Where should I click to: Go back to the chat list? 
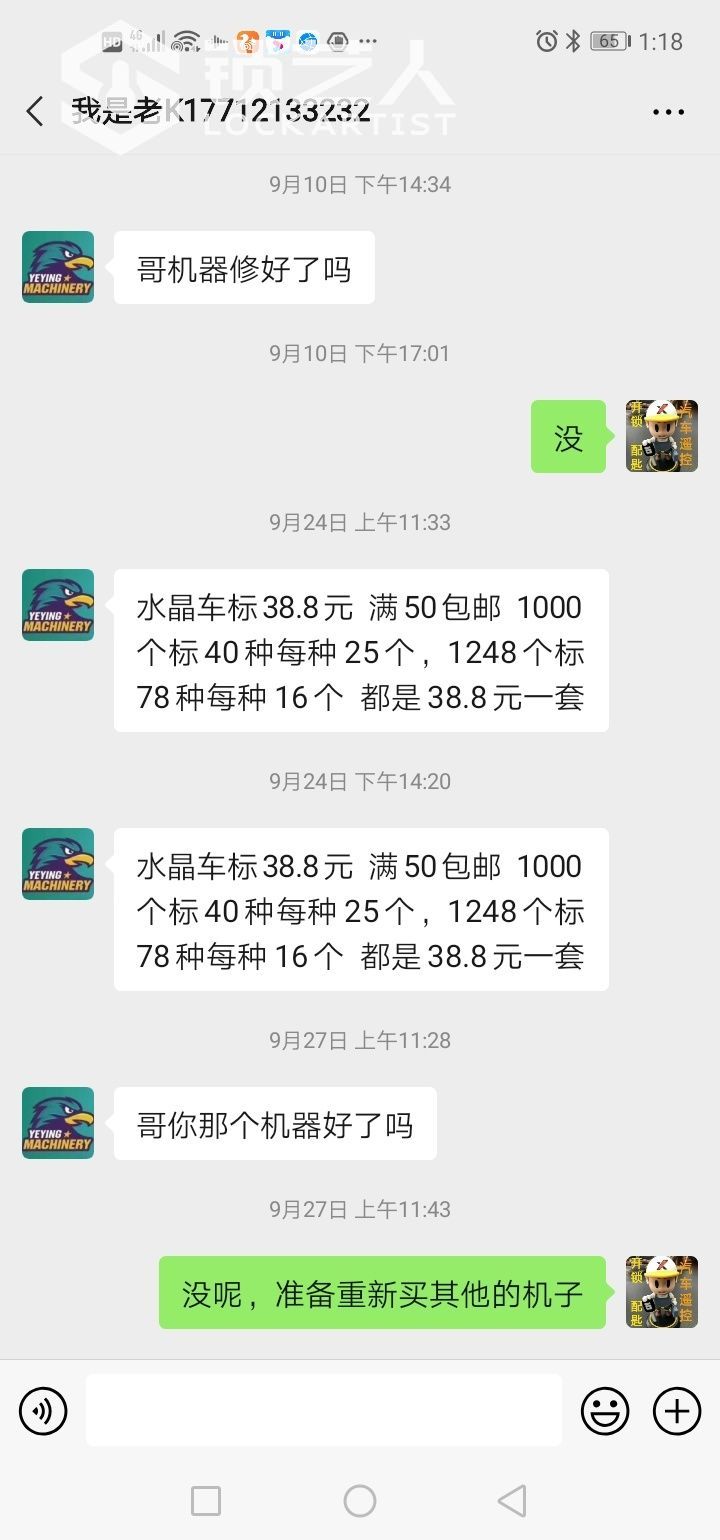tap(35, 111)
